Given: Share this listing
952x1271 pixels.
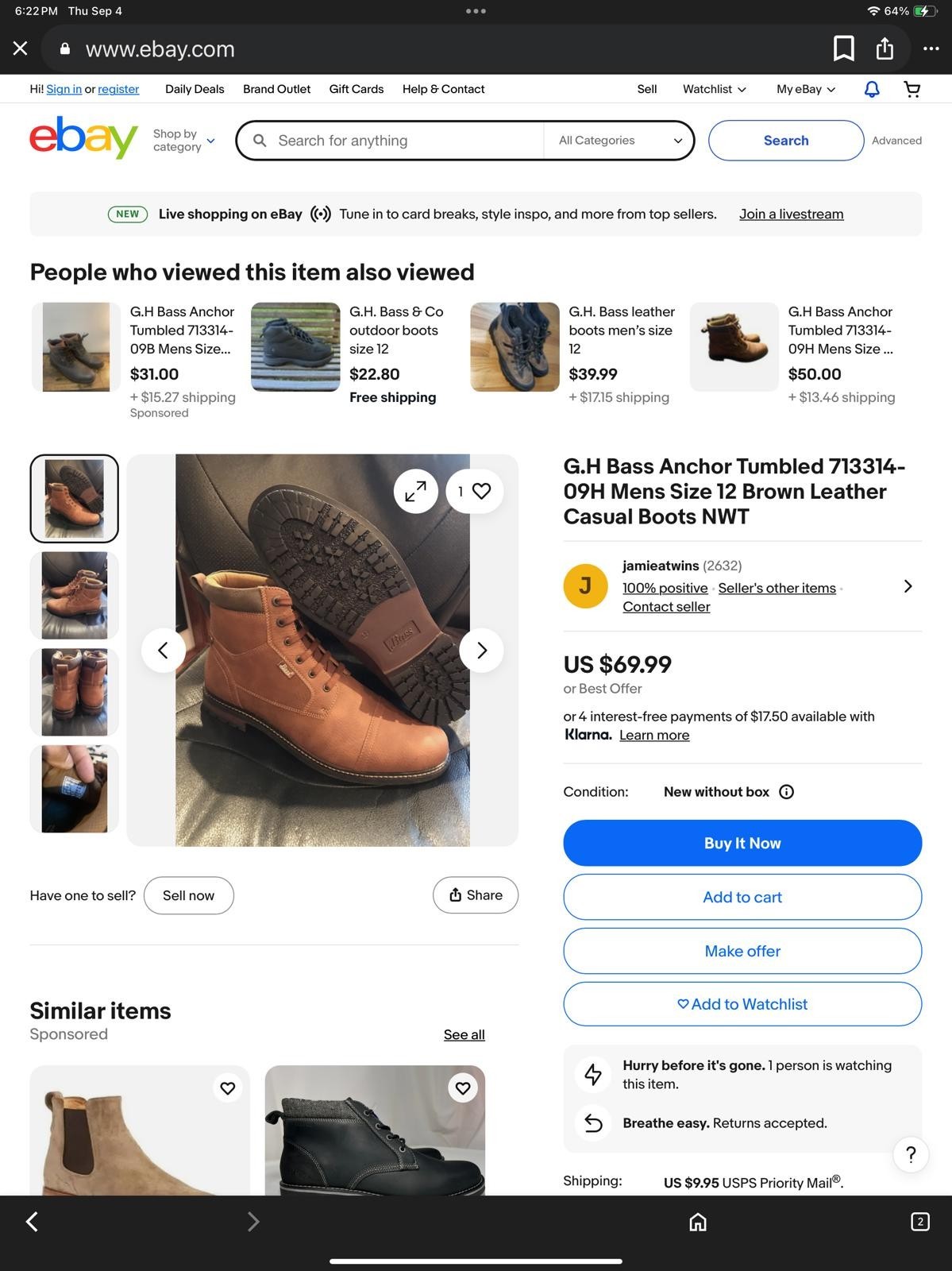Looking at the screenshot, I should [475, 895].
